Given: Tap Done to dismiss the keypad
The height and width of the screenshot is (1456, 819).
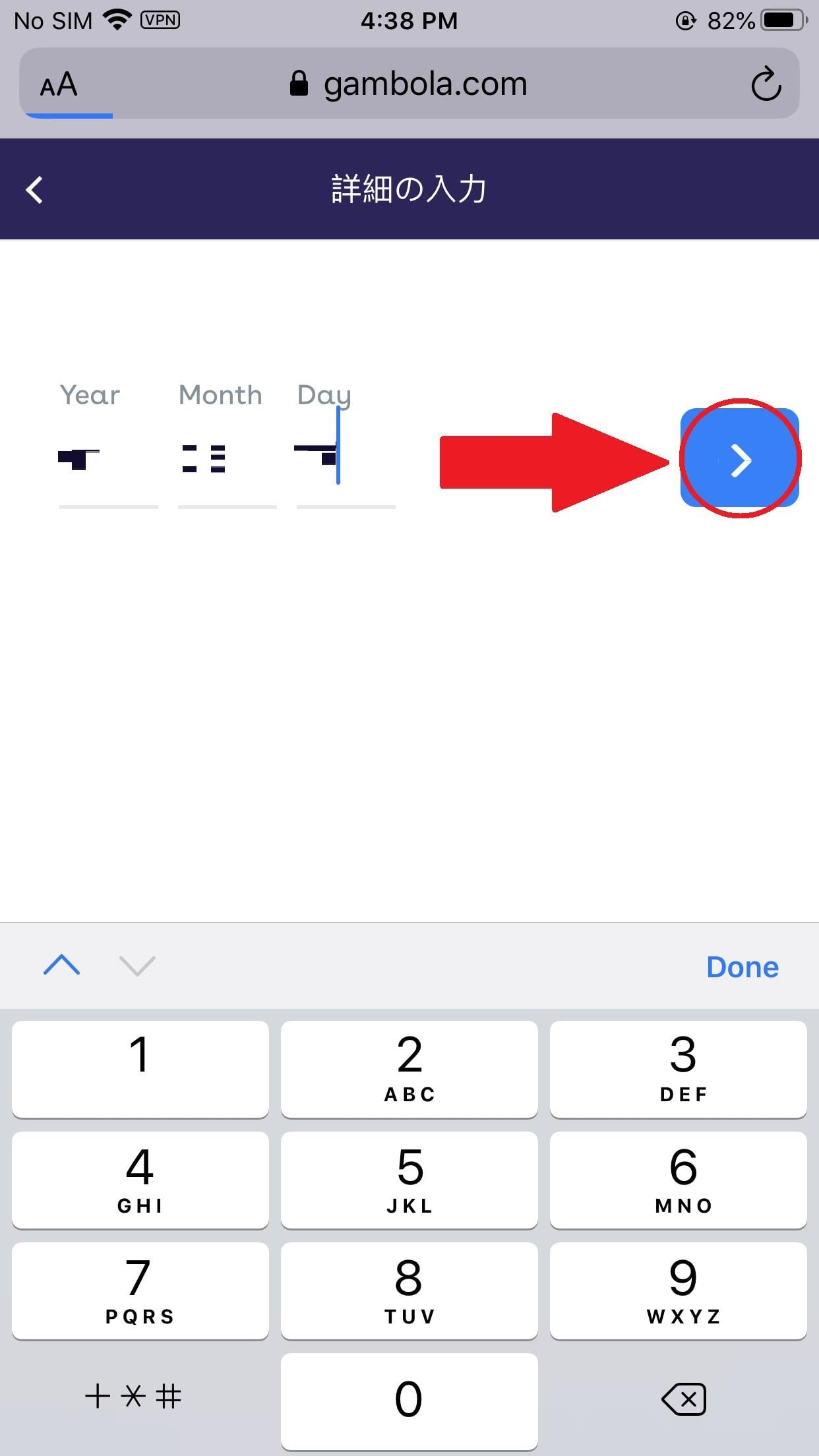Looking at the screenshot, I should click(743, 967).
